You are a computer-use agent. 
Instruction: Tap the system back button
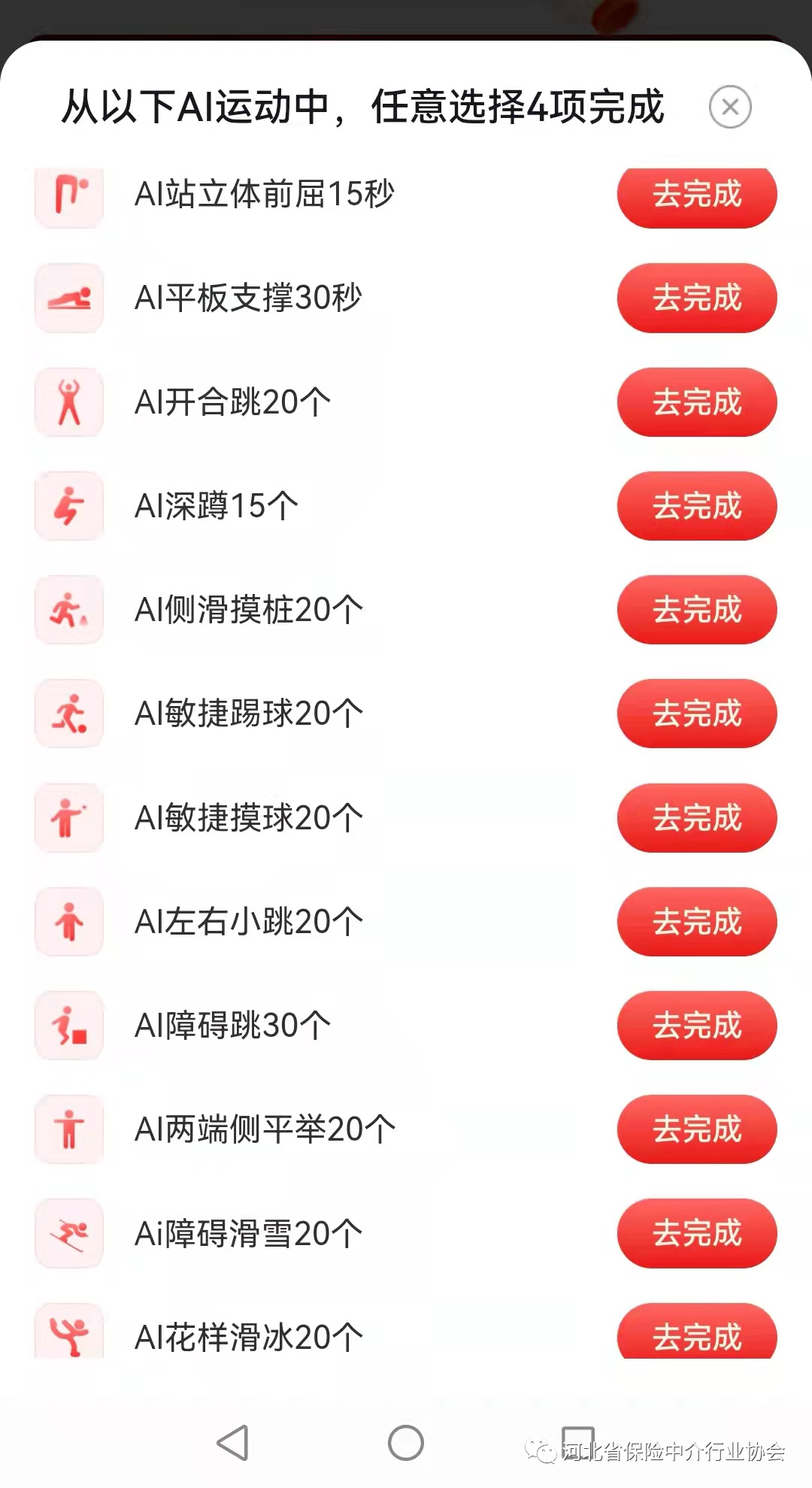coord(233,1442)
